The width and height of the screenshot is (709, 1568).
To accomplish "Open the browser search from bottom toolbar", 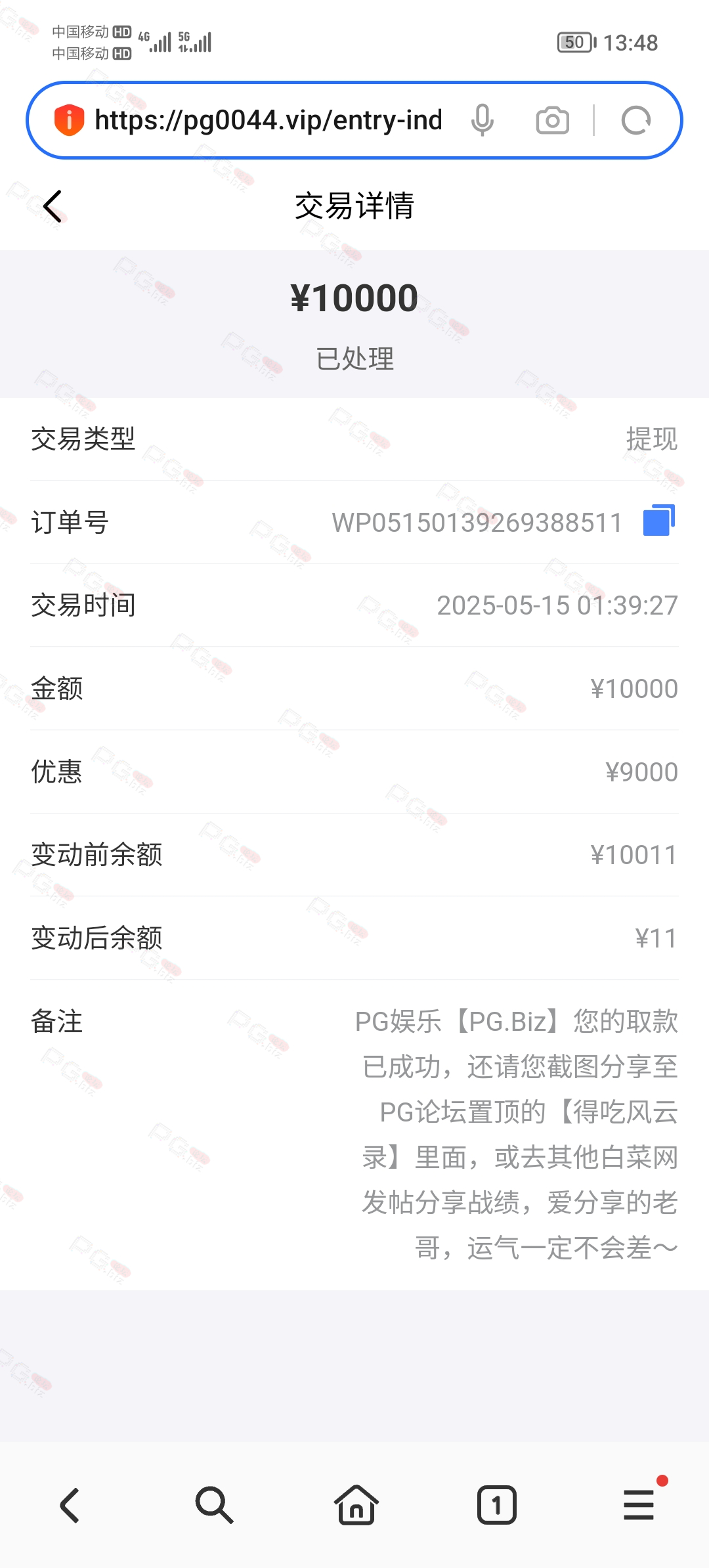I will coord(214,1505).
